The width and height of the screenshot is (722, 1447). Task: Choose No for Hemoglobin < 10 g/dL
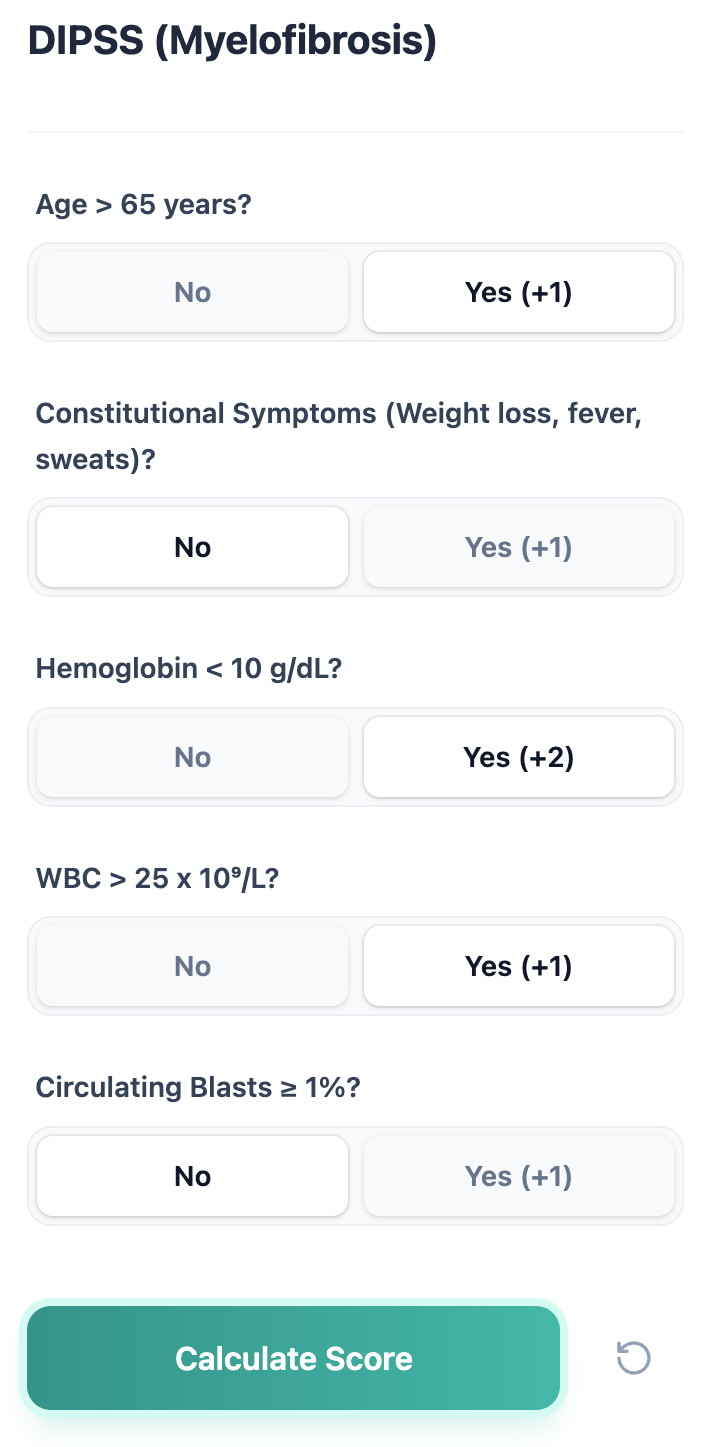pos(191,757)
